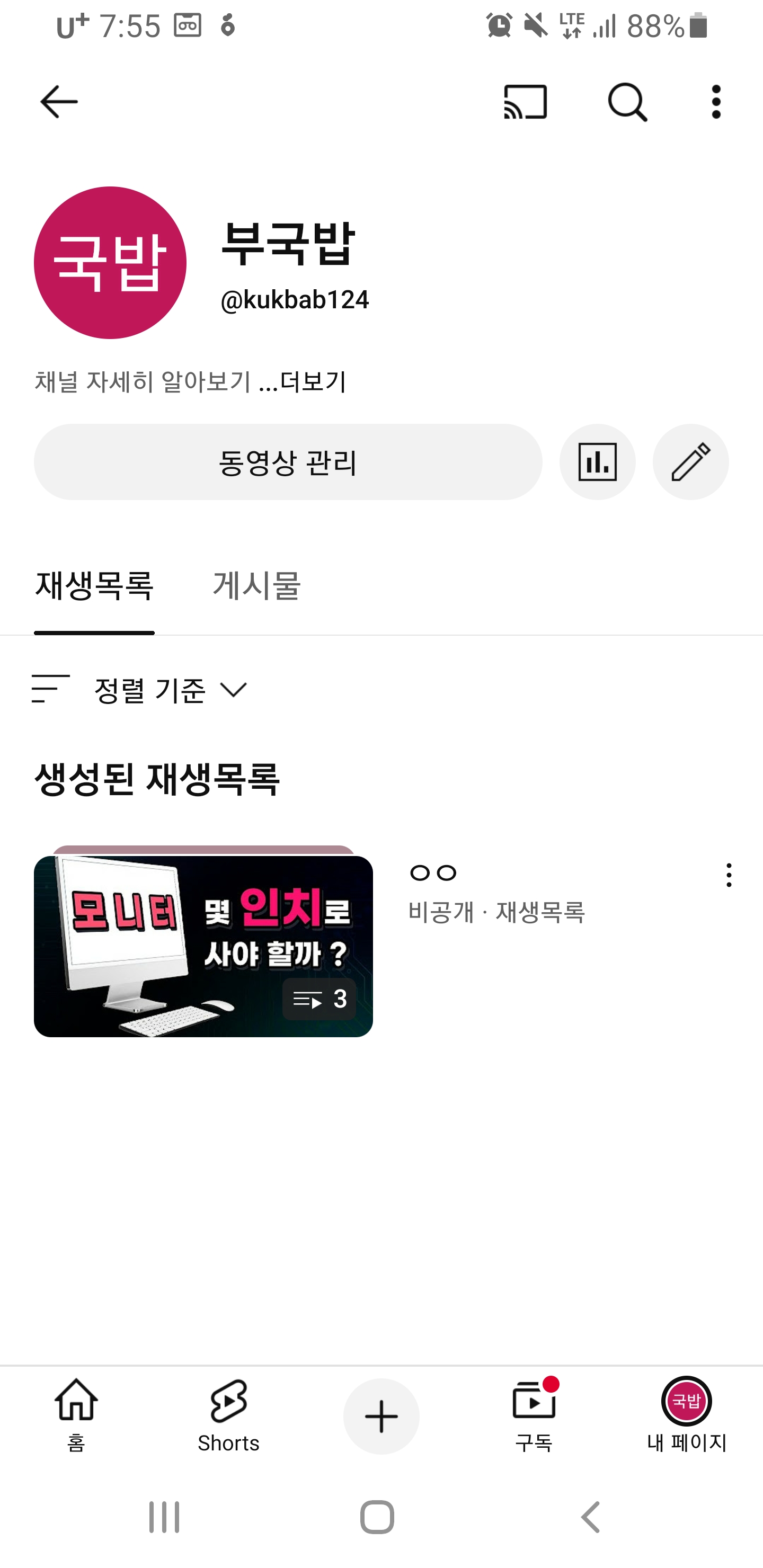This screenshot has height=1568, width=763.
Task: Tap the plus create button
Action: [x=381, y=1416]
